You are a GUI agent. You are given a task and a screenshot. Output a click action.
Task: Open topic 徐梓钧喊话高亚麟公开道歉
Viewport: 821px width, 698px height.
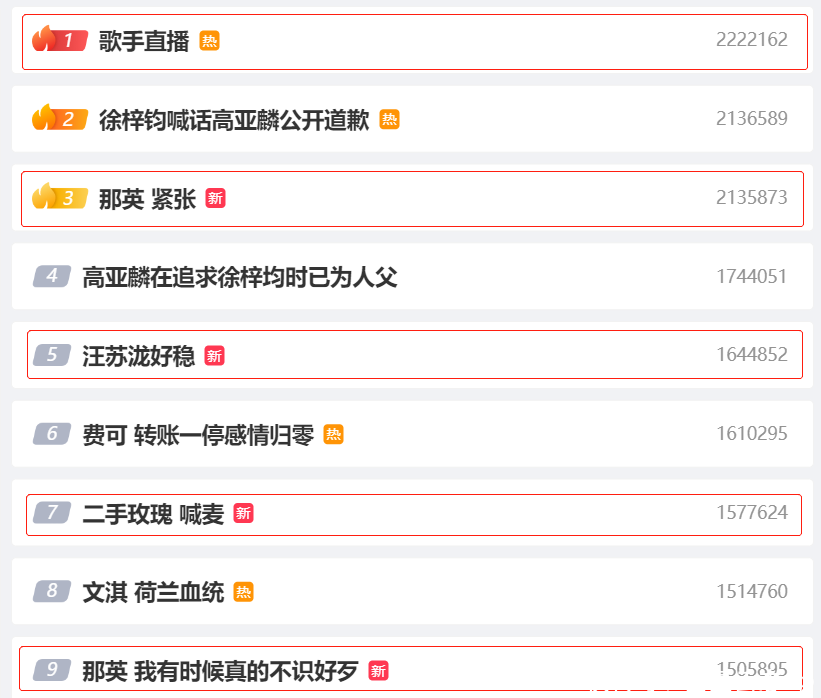tap(234, 120)
